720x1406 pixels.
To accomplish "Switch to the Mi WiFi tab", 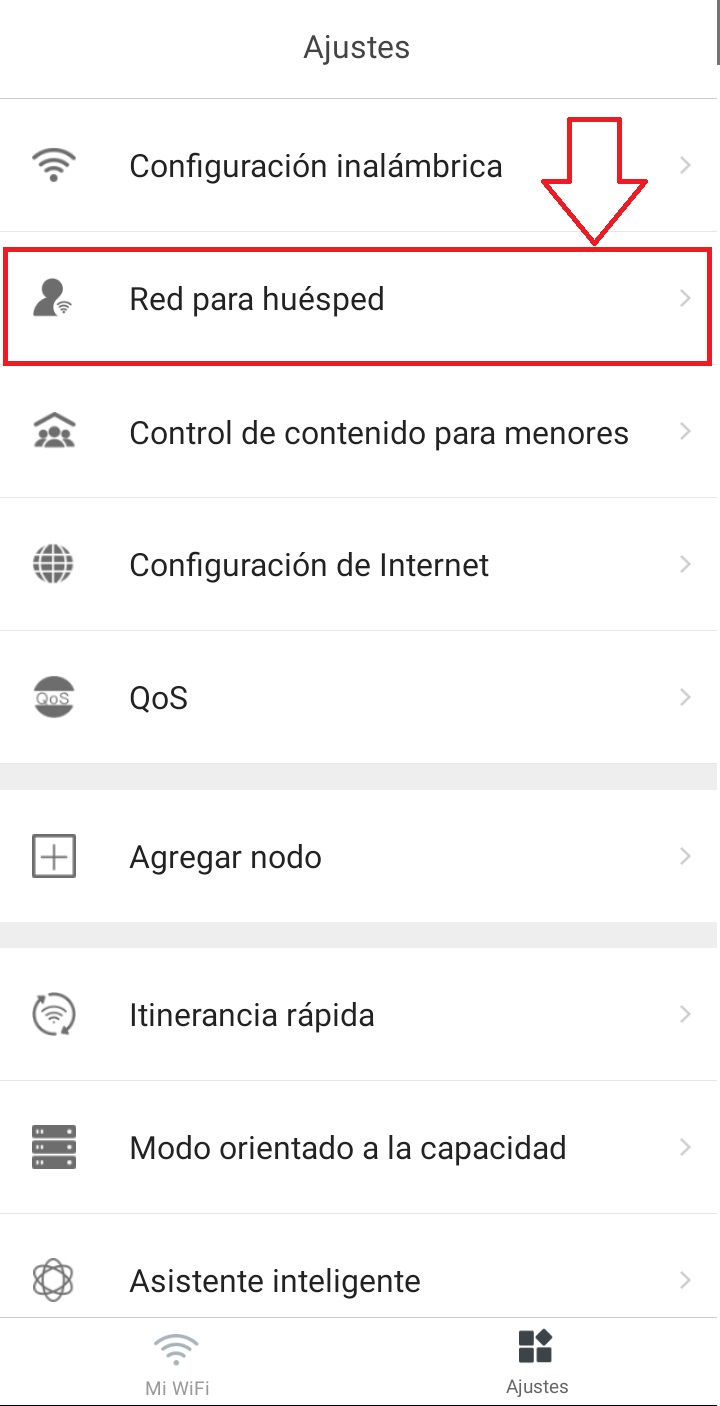I will tap(177, 1364).
